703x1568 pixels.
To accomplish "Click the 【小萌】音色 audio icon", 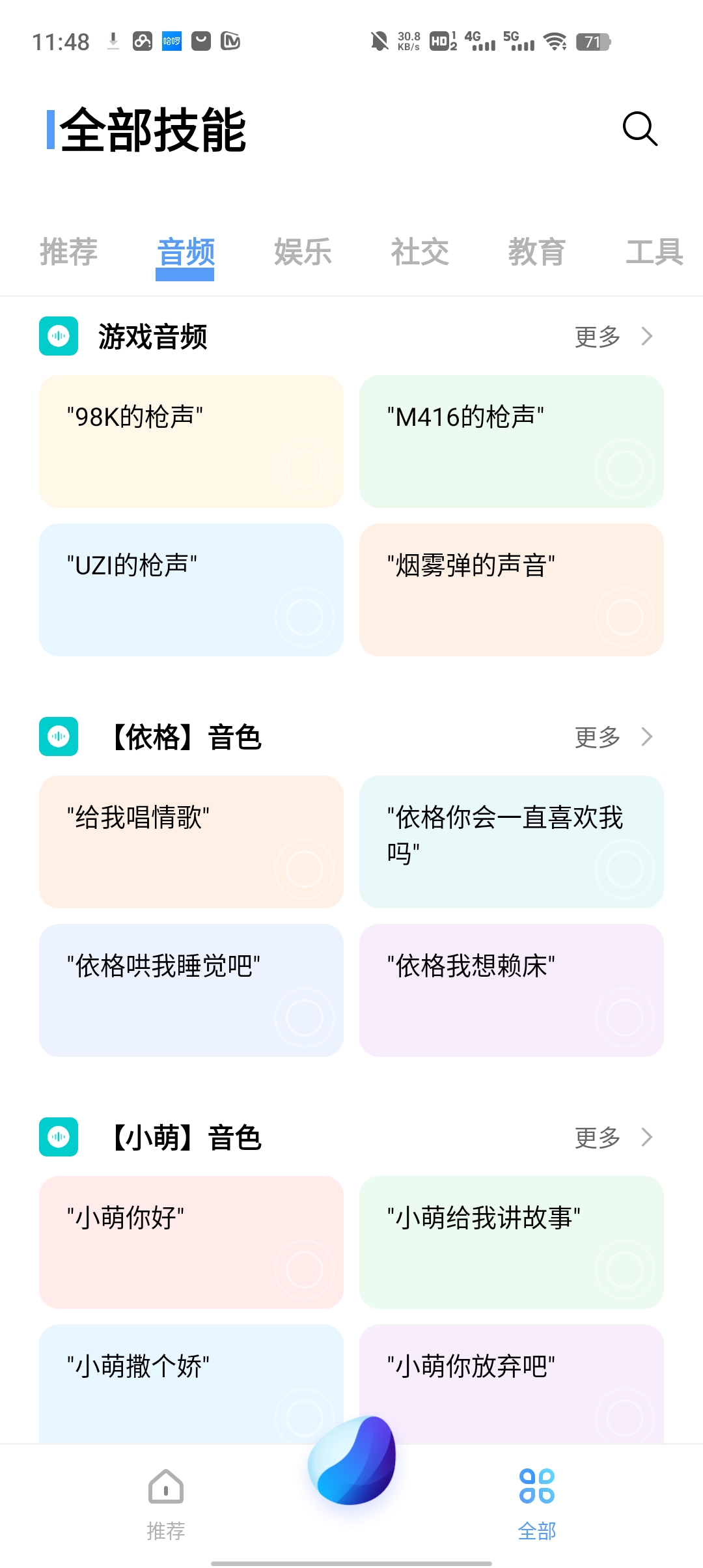I will tap(58, 1137).
